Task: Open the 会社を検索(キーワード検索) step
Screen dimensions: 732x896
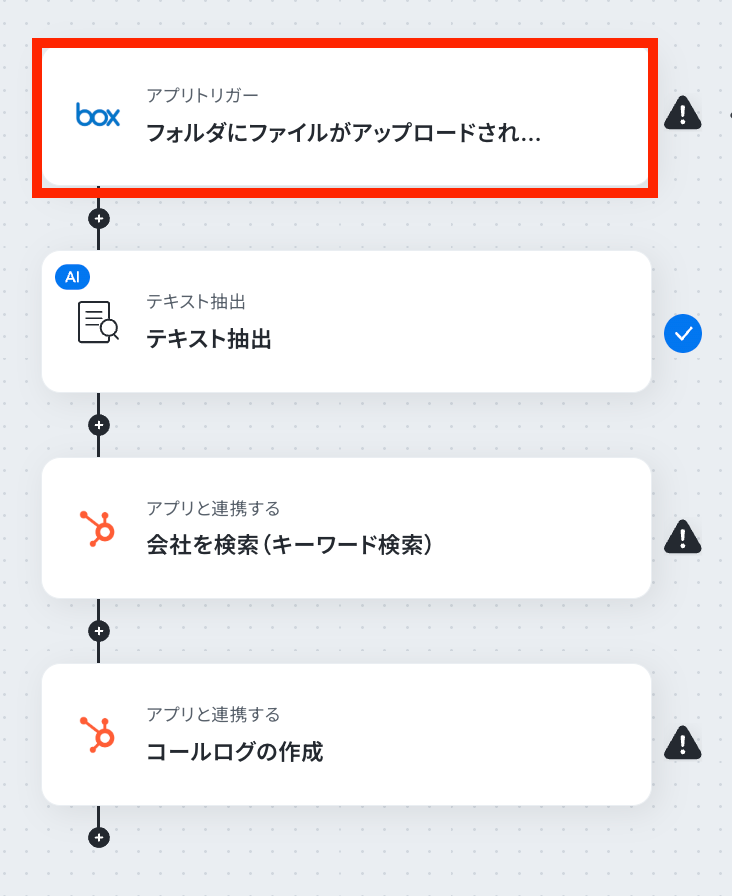Action: (345, 528)
